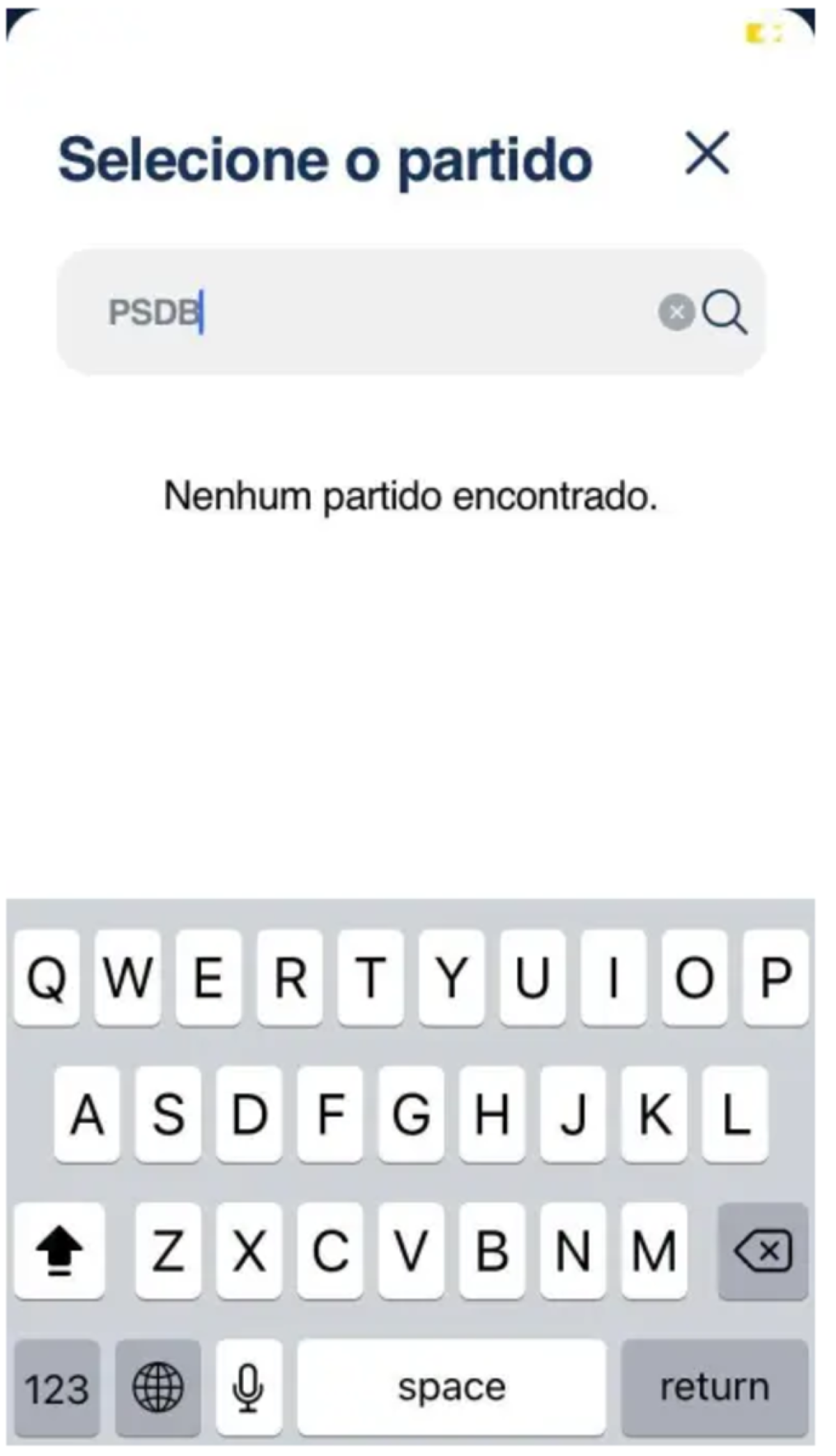Tap the space bar
836x1456 pixels.
[x=451, y=1386]
